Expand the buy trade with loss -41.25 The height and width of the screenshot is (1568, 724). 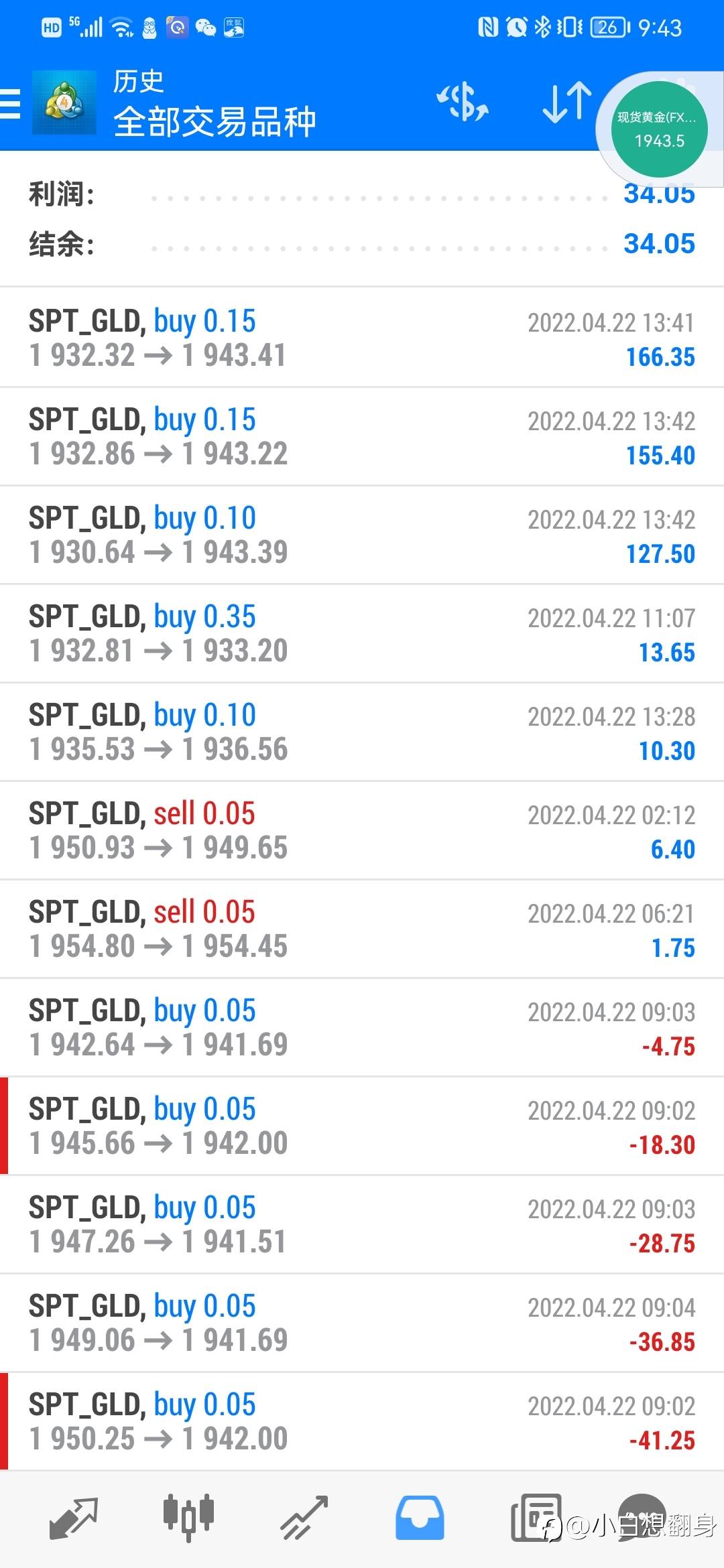(x=362, y=1421)
